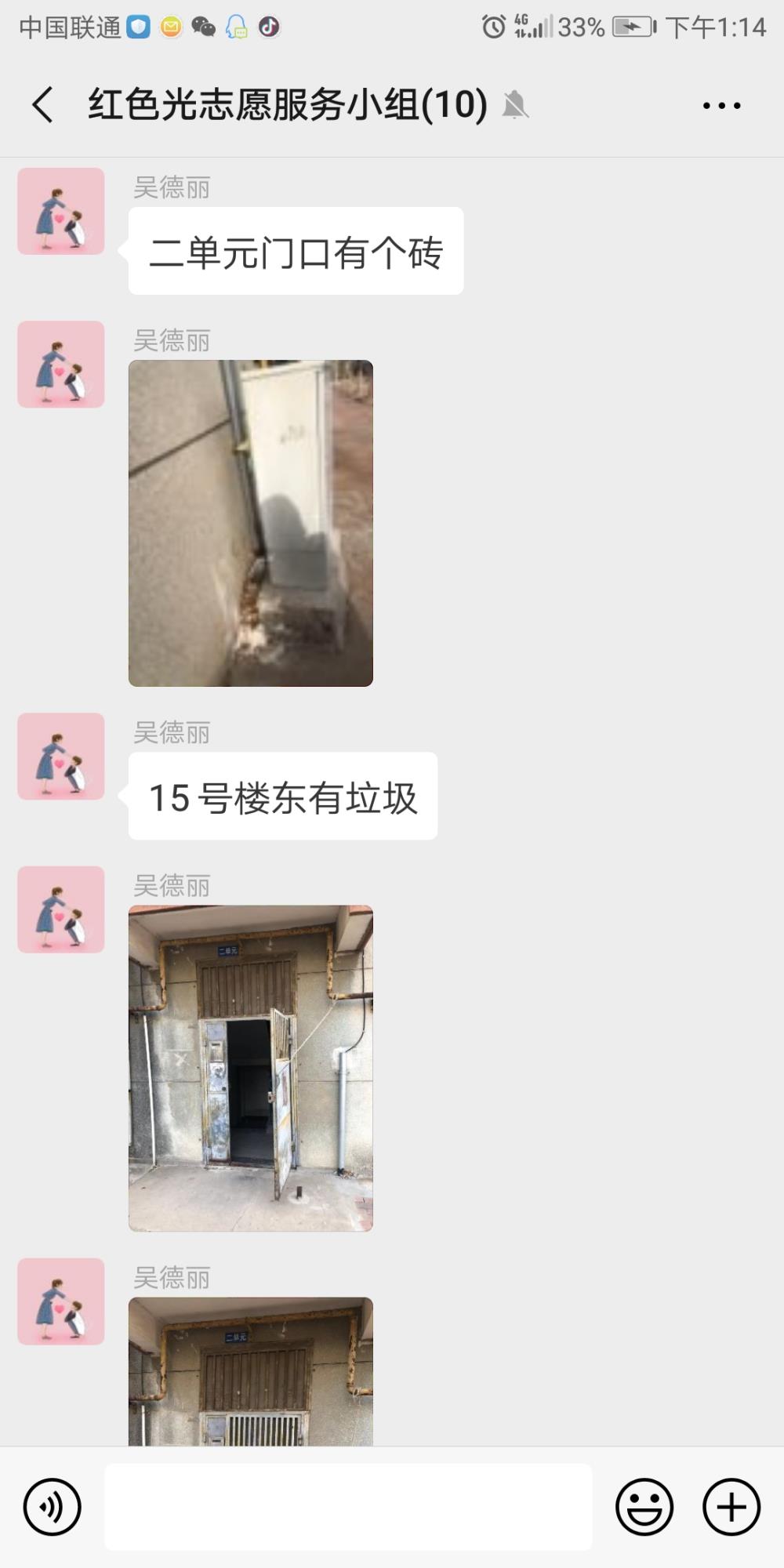This screenshot has height=1568, width=784.
Task: Open the three-dot chat info menu
Action: pyautogui.click(x=721, y=105)
